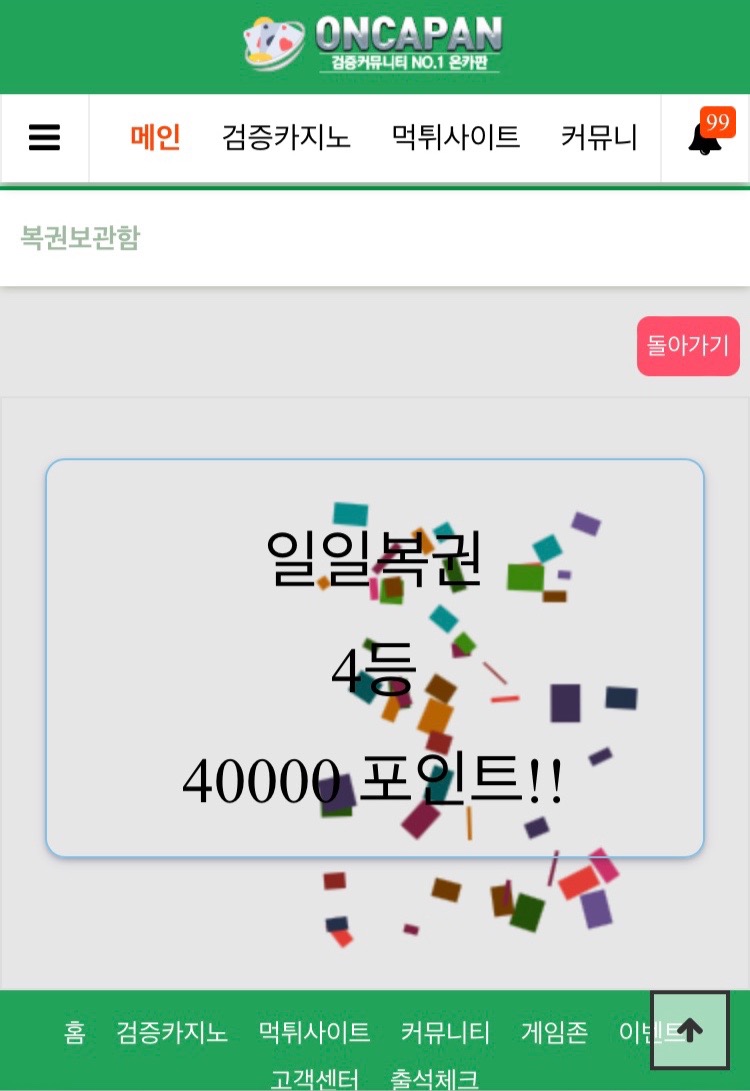Open the 커뮤니티 footer link
The width and height of the screenshot is (750, 1091).
tap(445, 1032)
